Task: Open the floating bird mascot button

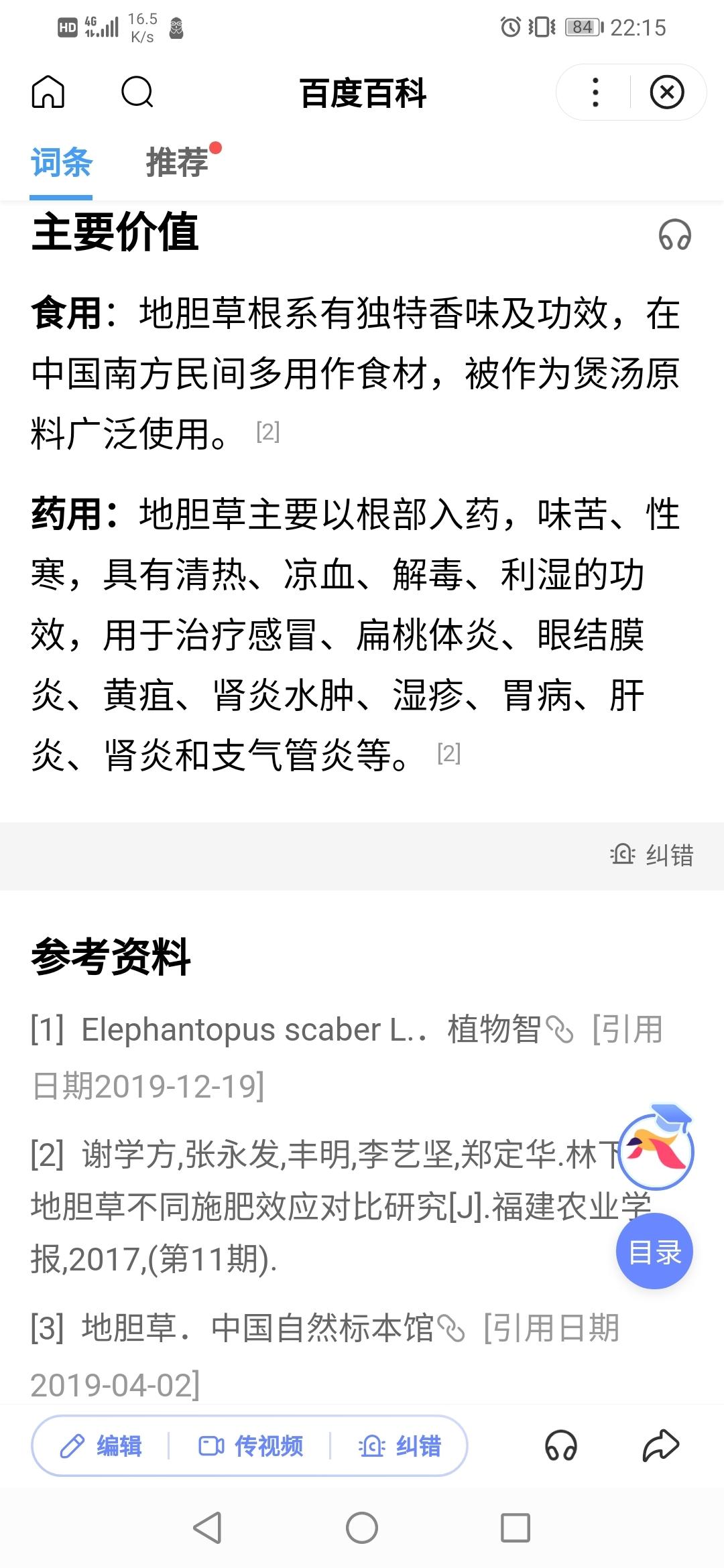Action: point(656,1150)
